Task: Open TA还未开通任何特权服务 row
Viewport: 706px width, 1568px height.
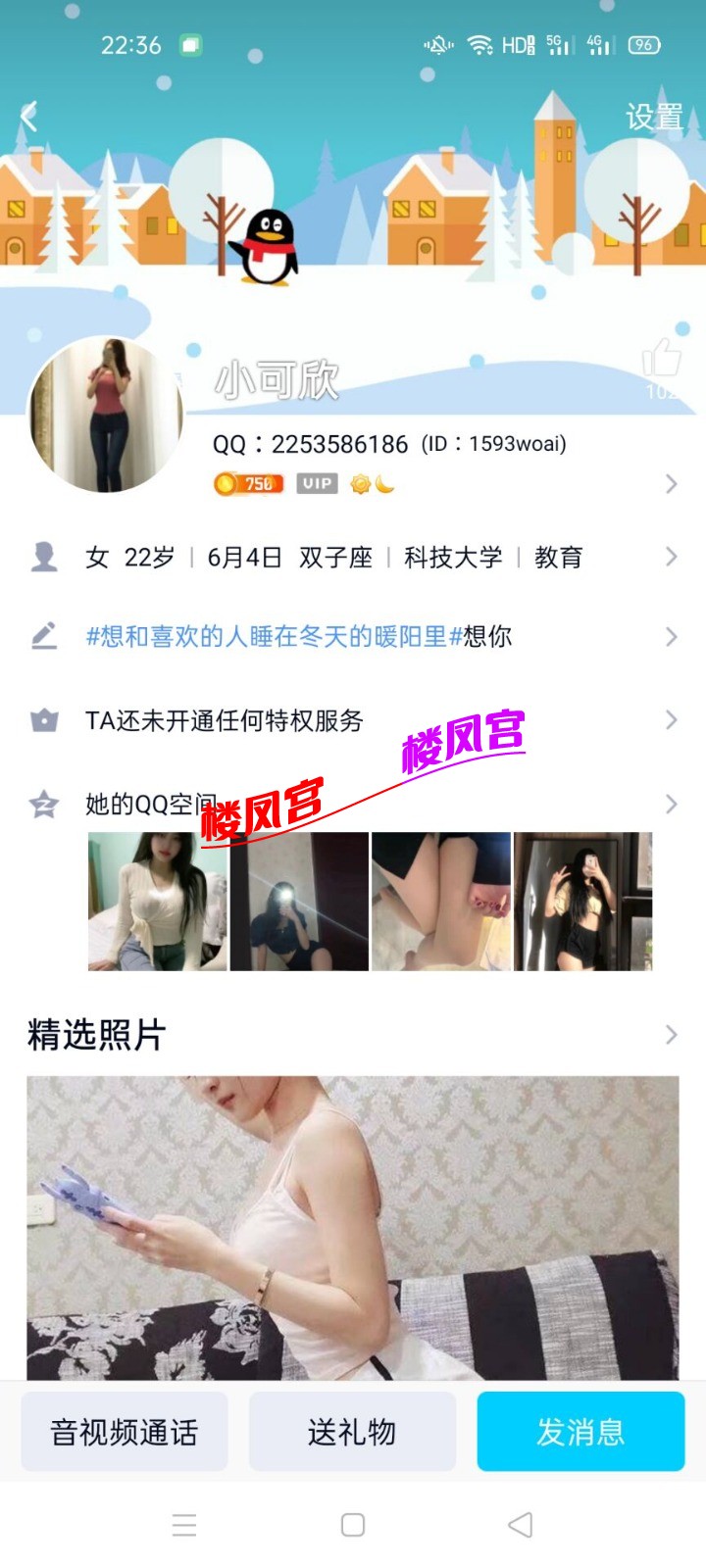Action: point(353,721)
